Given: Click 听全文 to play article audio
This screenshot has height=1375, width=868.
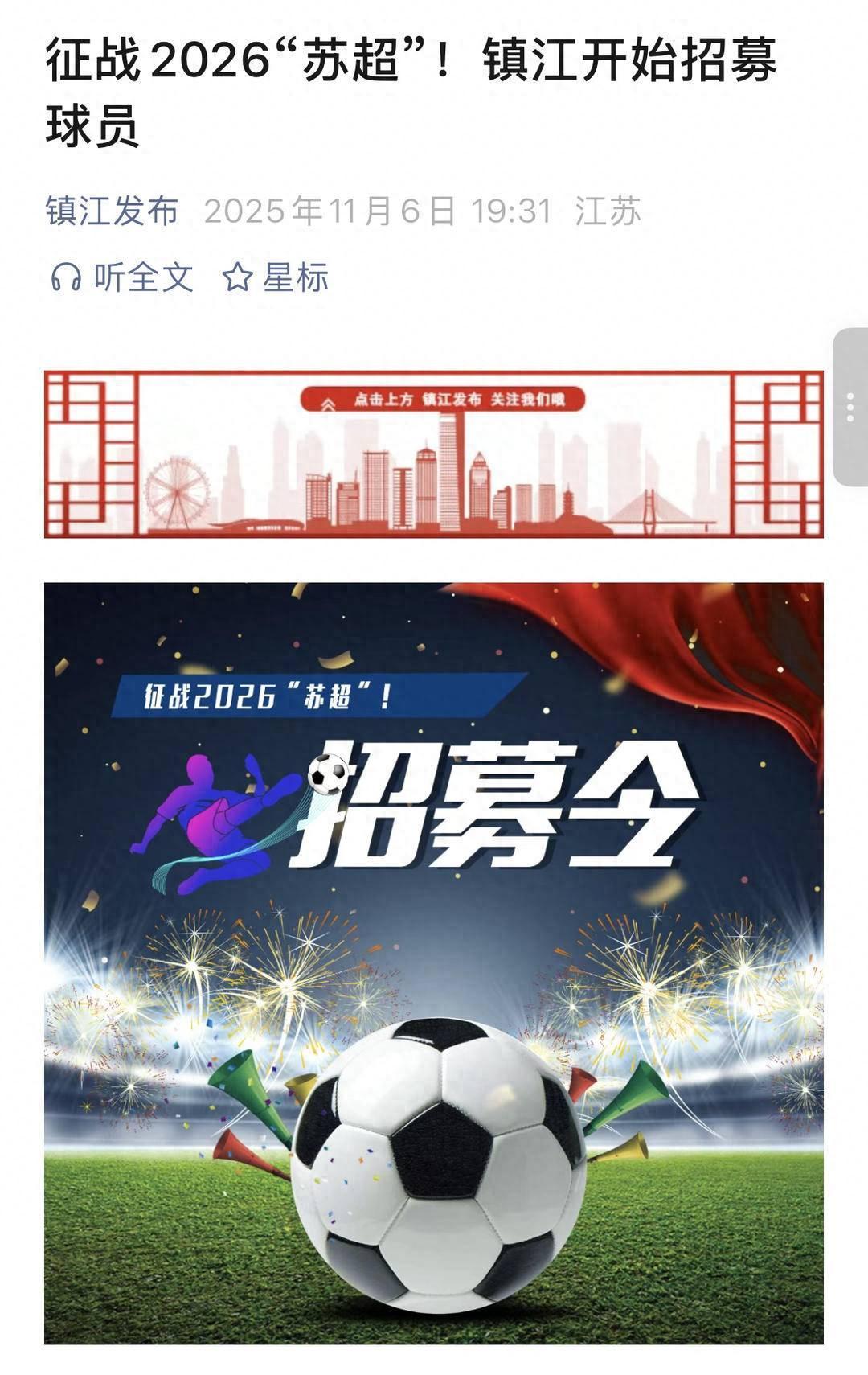Looking at the screenshot, I should point(141,277).
